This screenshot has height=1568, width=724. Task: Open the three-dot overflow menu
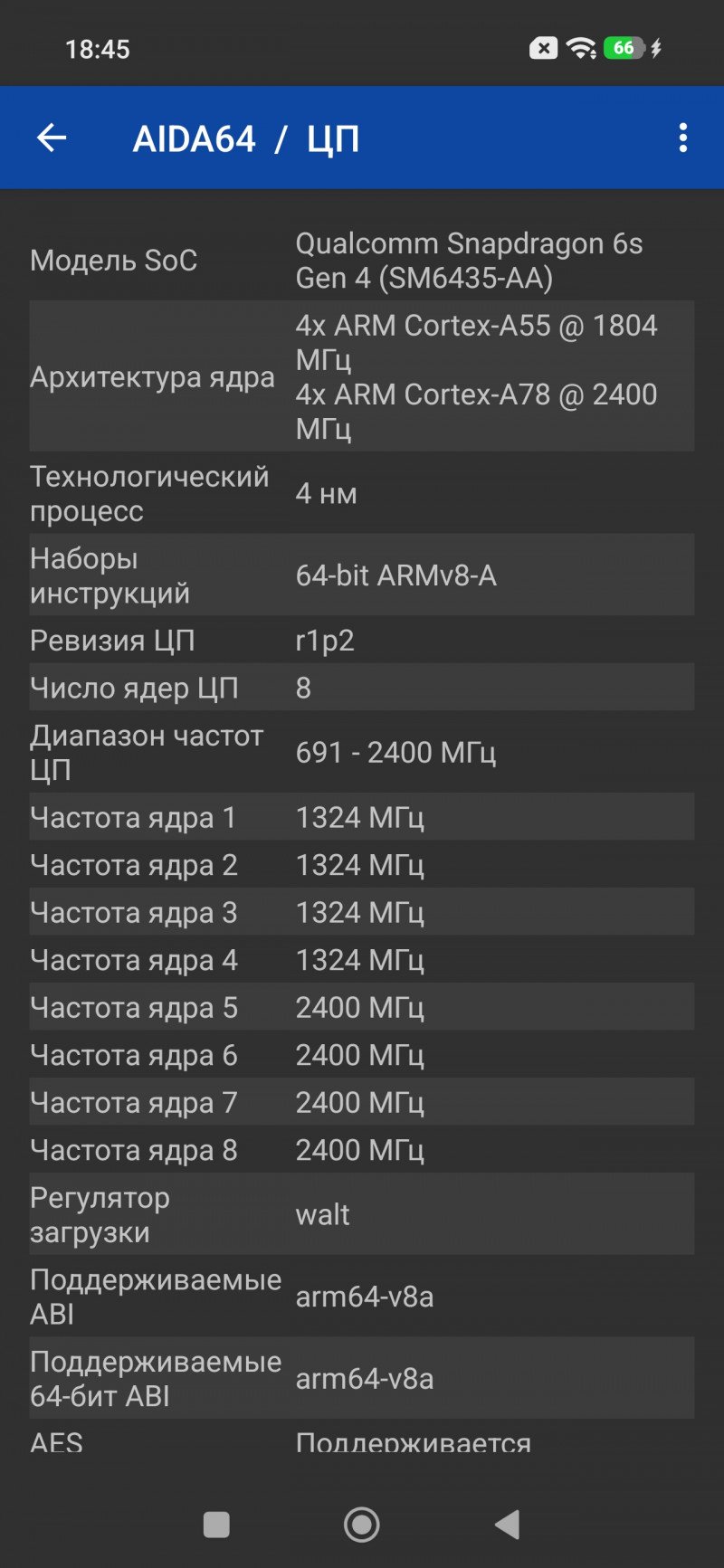click(683, 138)
